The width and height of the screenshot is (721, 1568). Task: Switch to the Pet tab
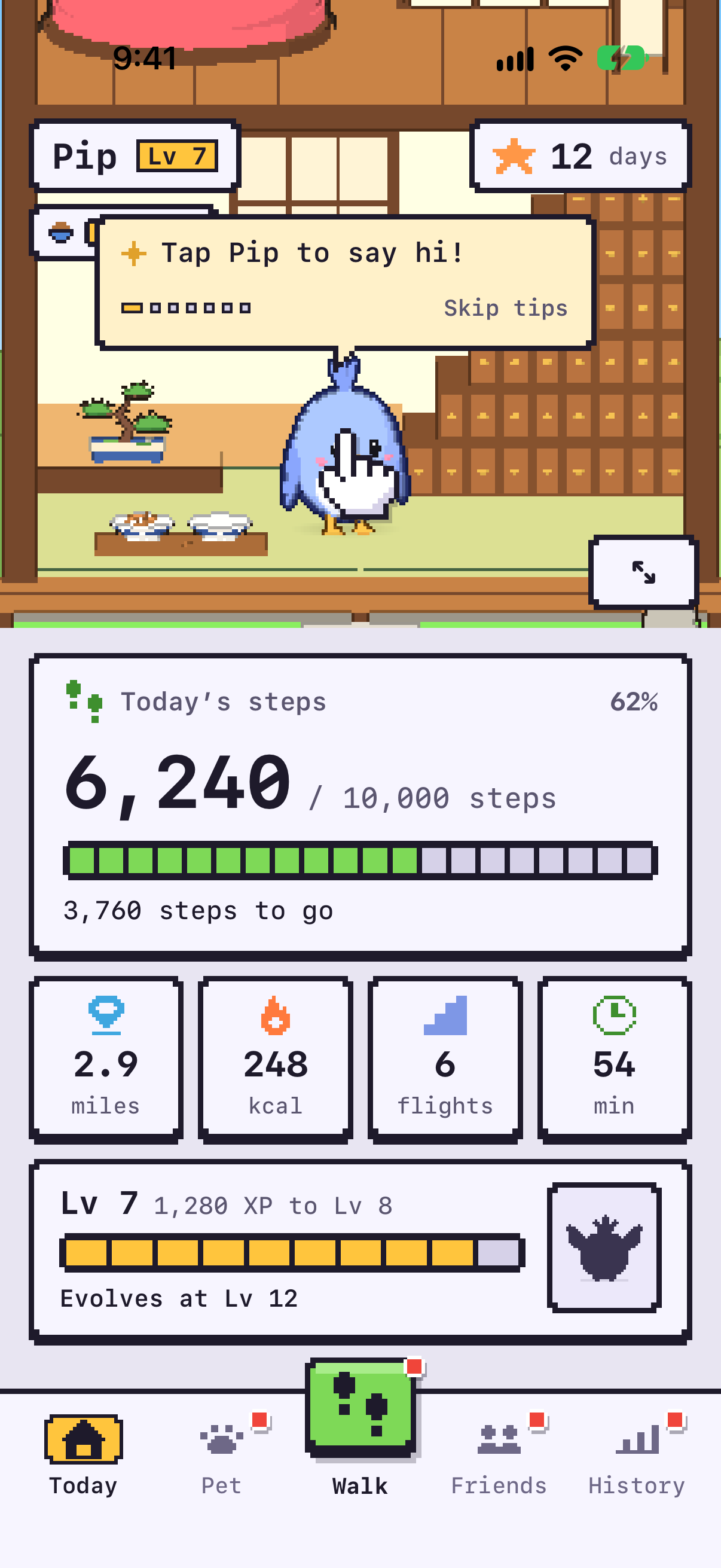(x=221, y=1456)
